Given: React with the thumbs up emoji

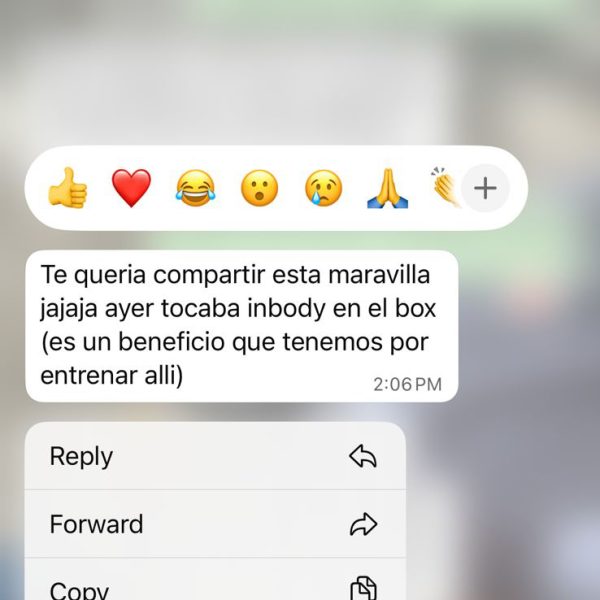Looking at the screenshot, I should pyautogui.click(x=68, y=188).
